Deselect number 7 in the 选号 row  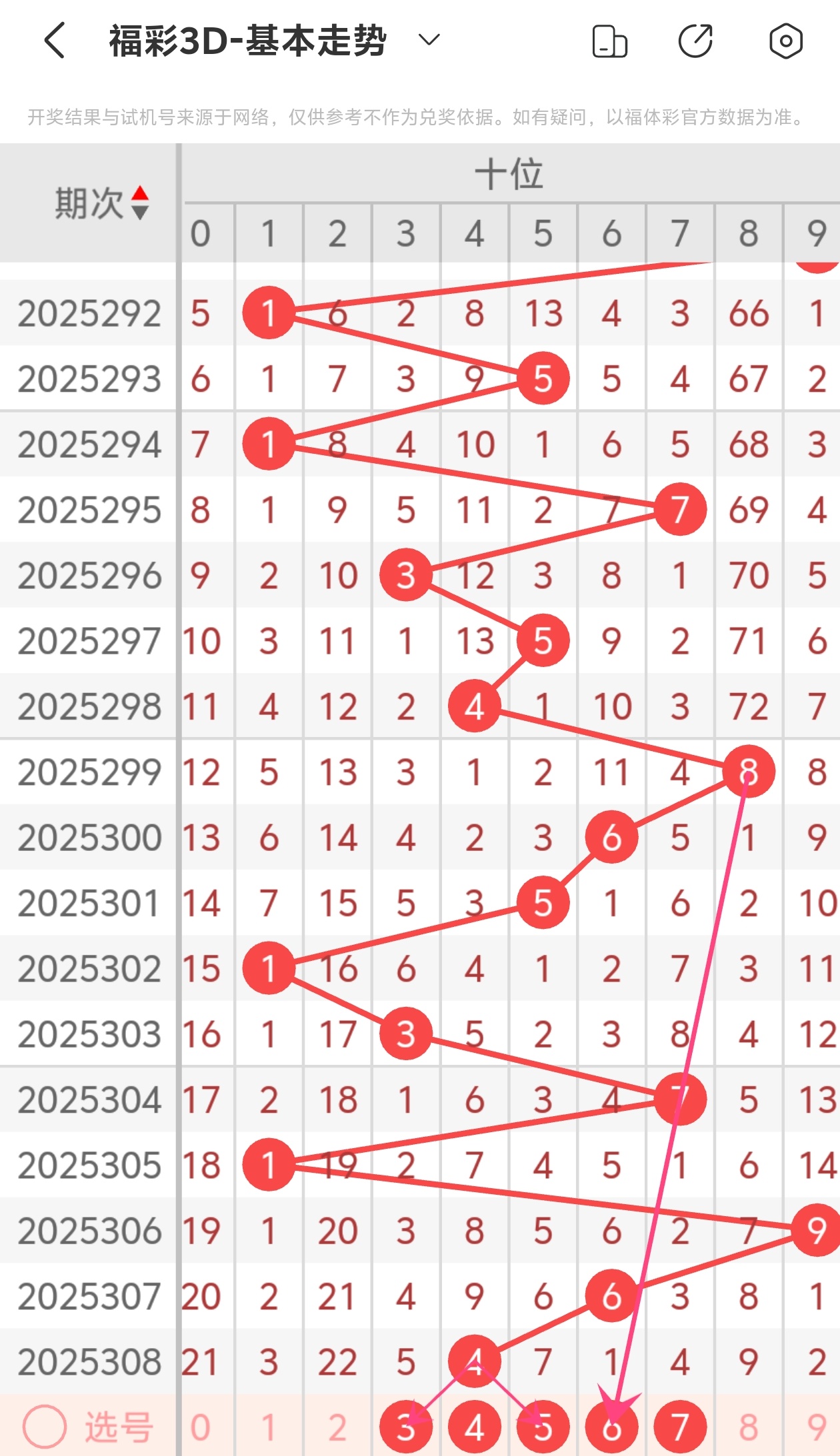coord(680,1427)
